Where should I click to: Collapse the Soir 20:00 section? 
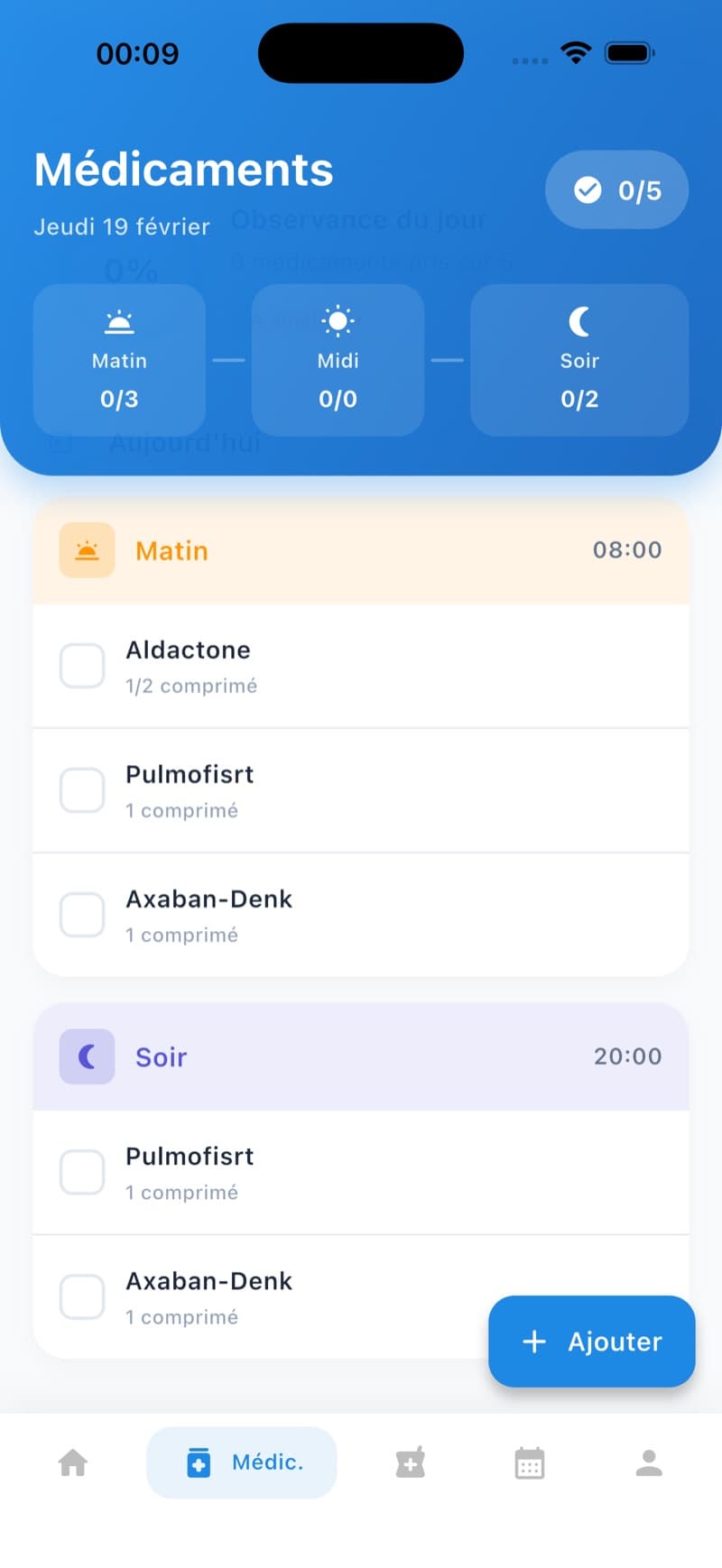click(361, 1056)
